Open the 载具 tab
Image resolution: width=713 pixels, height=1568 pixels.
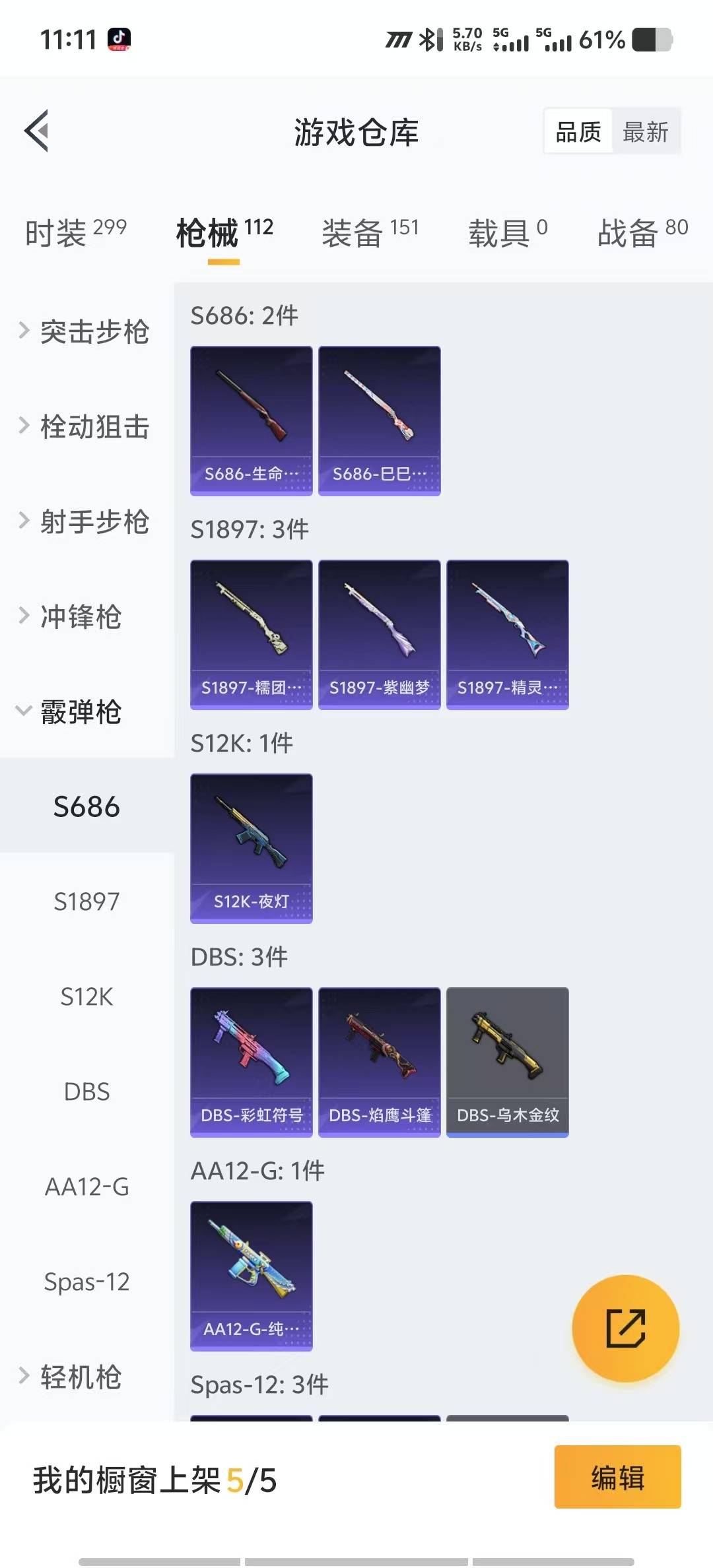click(x=507, y=232)
